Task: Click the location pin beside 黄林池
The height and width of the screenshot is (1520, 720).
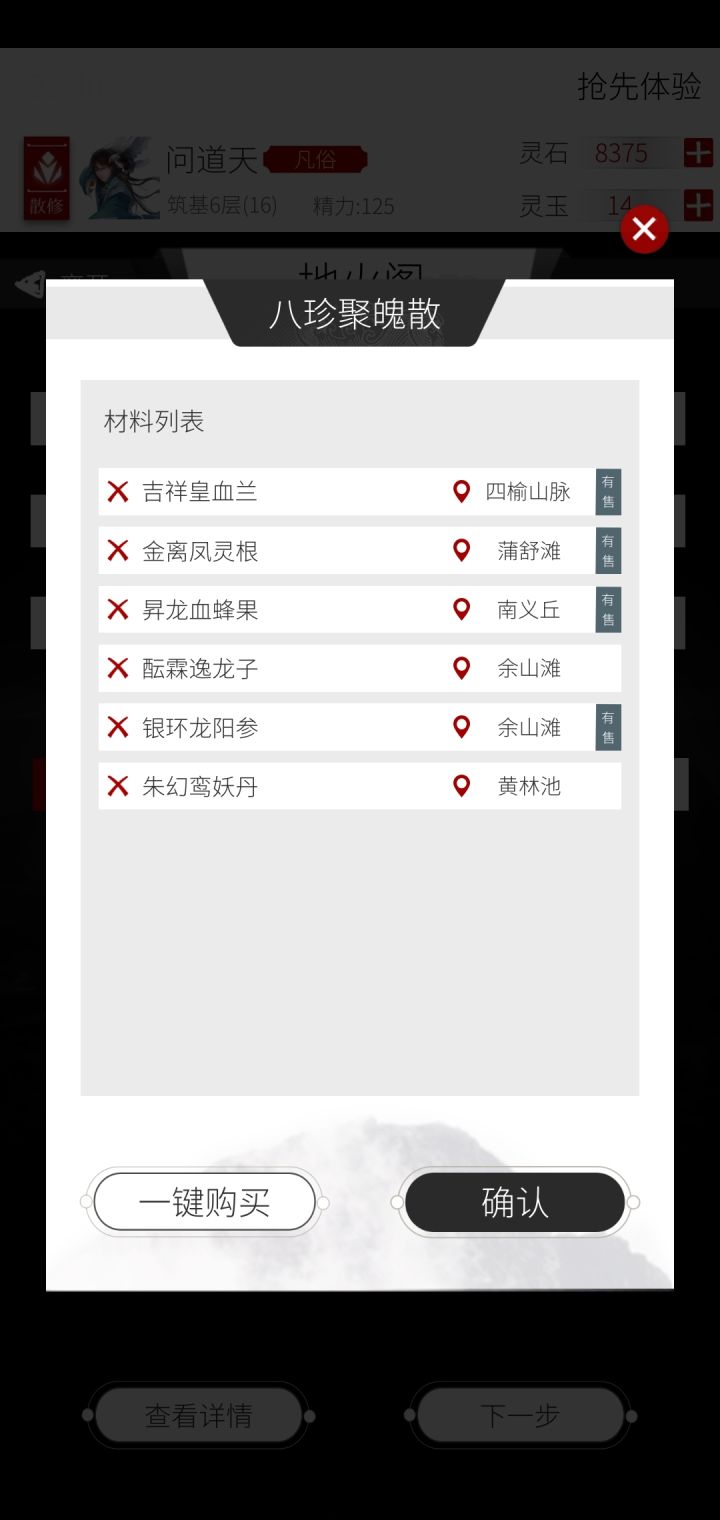Action: [461, 786]
